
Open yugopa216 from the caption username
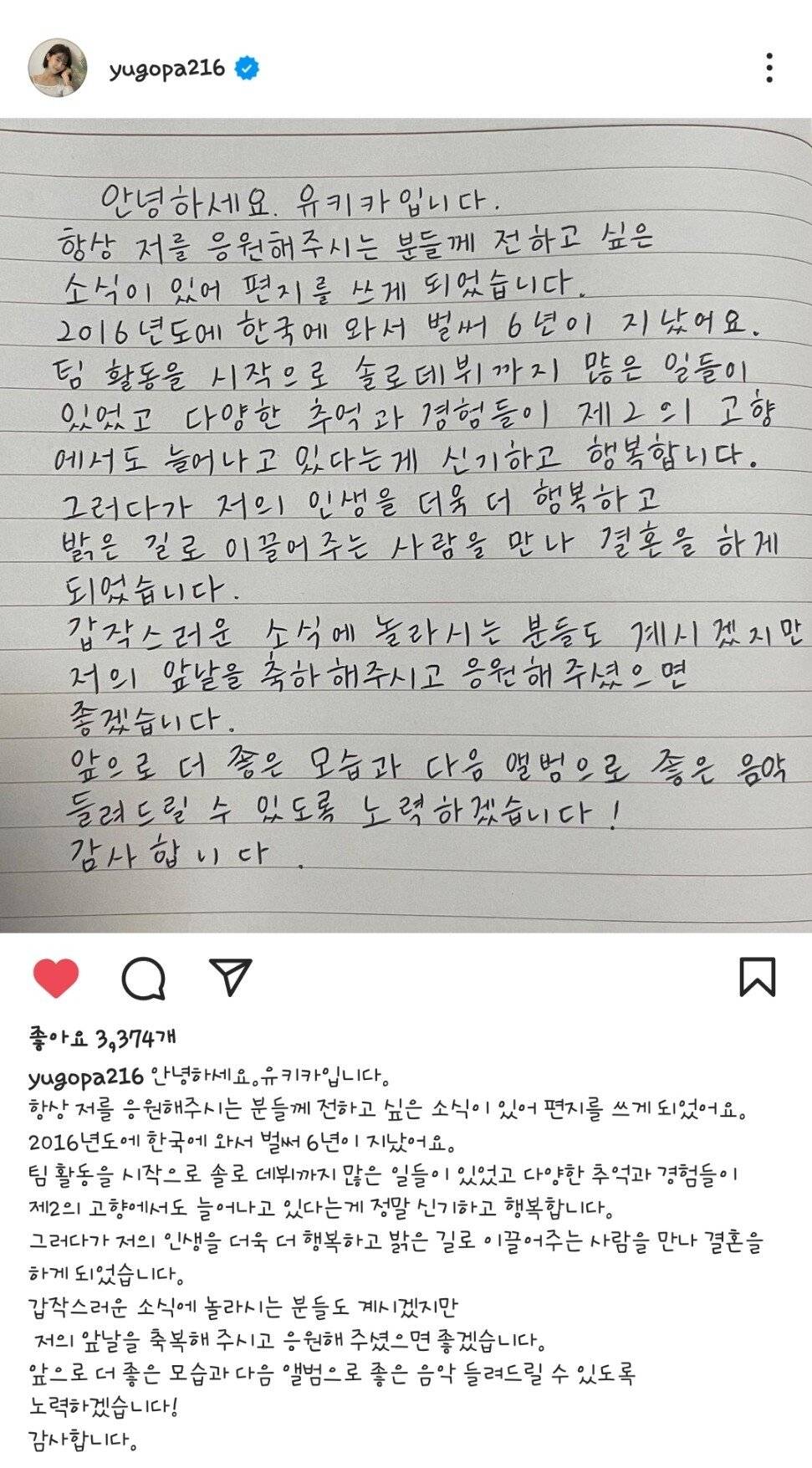tap(86, 1075)
